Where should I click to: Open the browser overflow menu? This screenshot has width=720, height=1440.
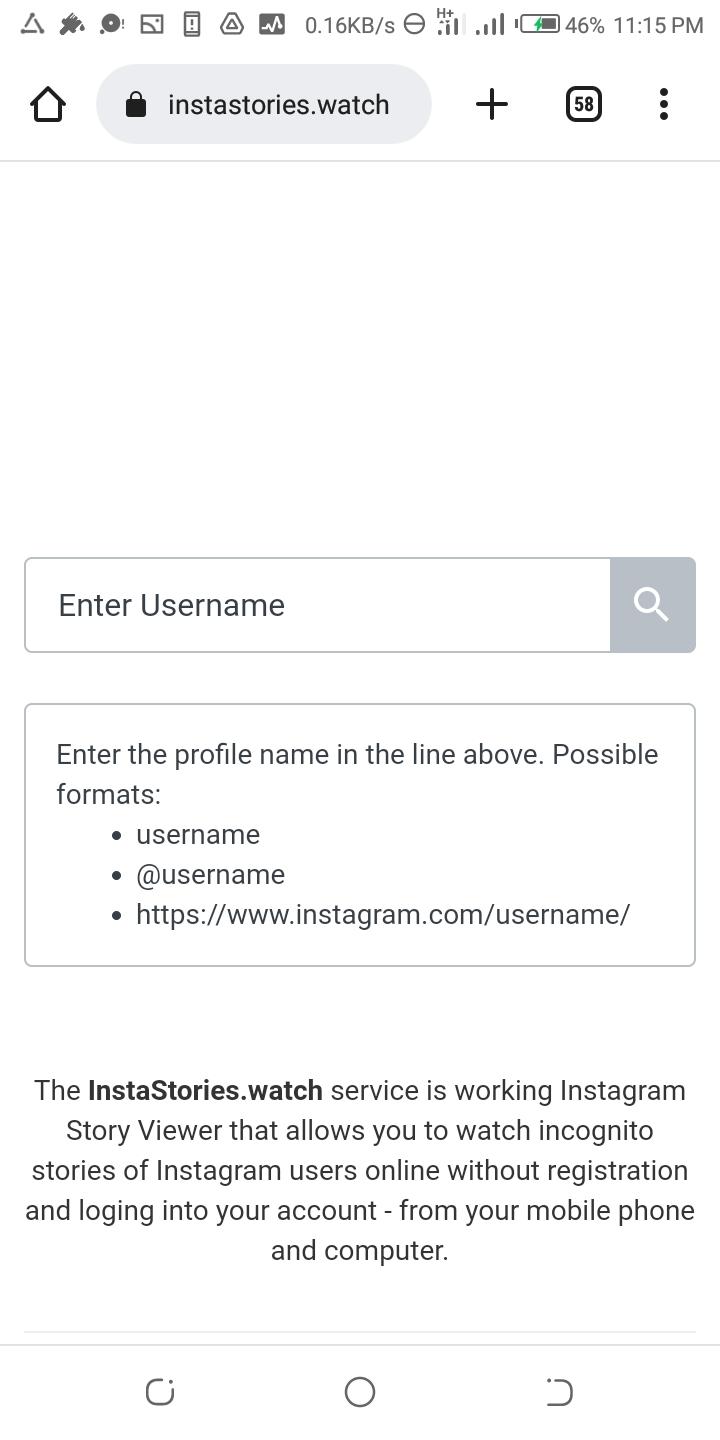[664, 104]
